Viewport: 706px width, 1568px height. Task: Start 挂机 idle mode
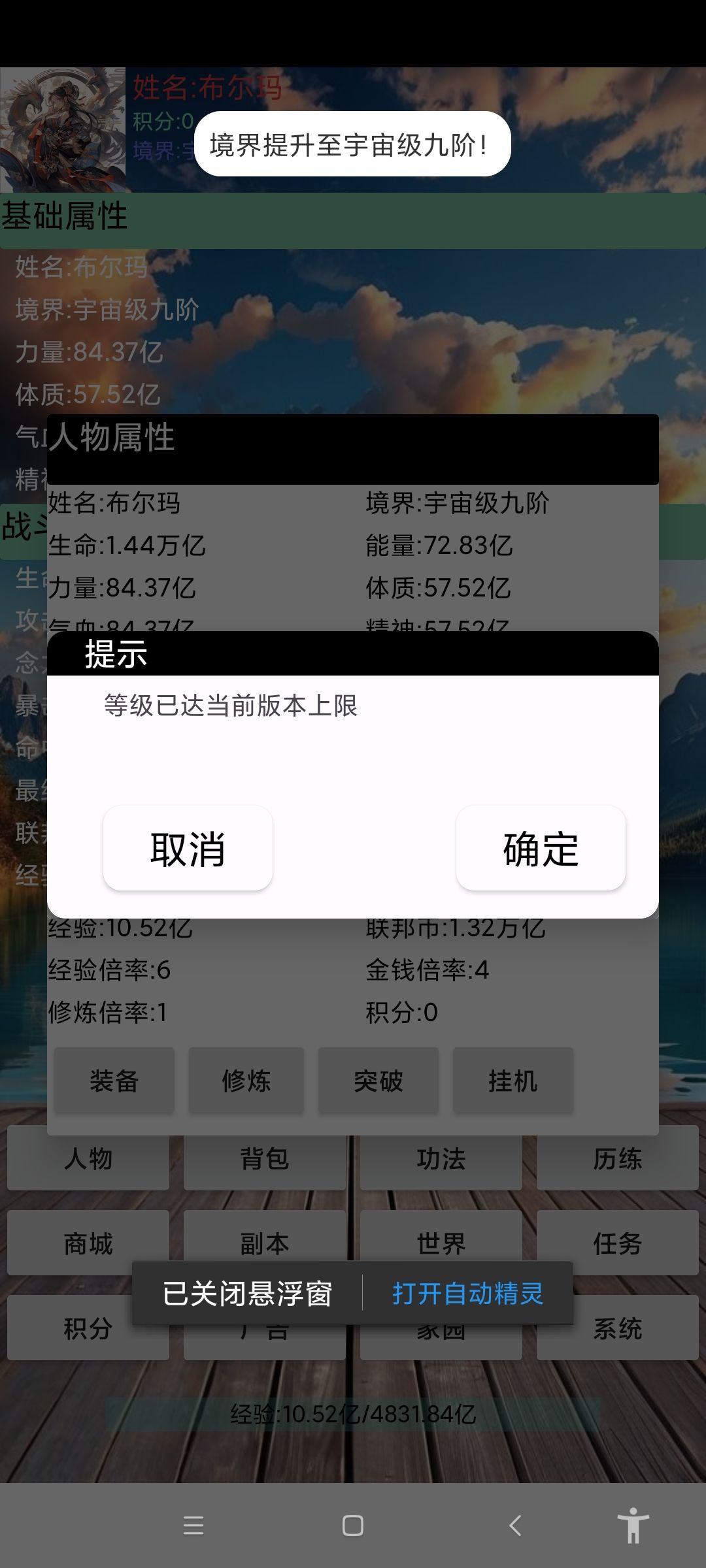click(x=513, y=1081)
